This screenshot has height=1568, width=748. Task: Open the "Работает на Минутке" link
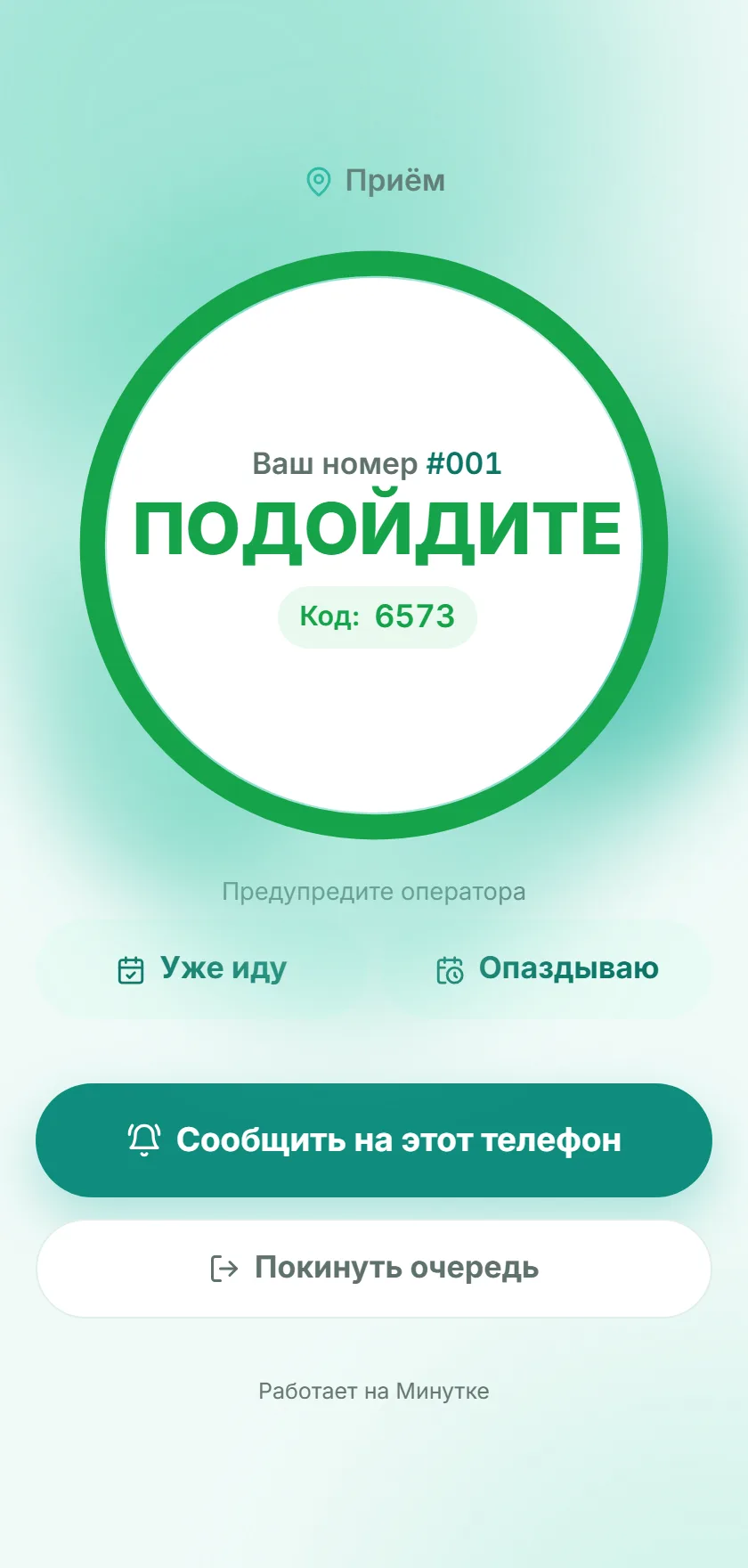point(374,1391)
